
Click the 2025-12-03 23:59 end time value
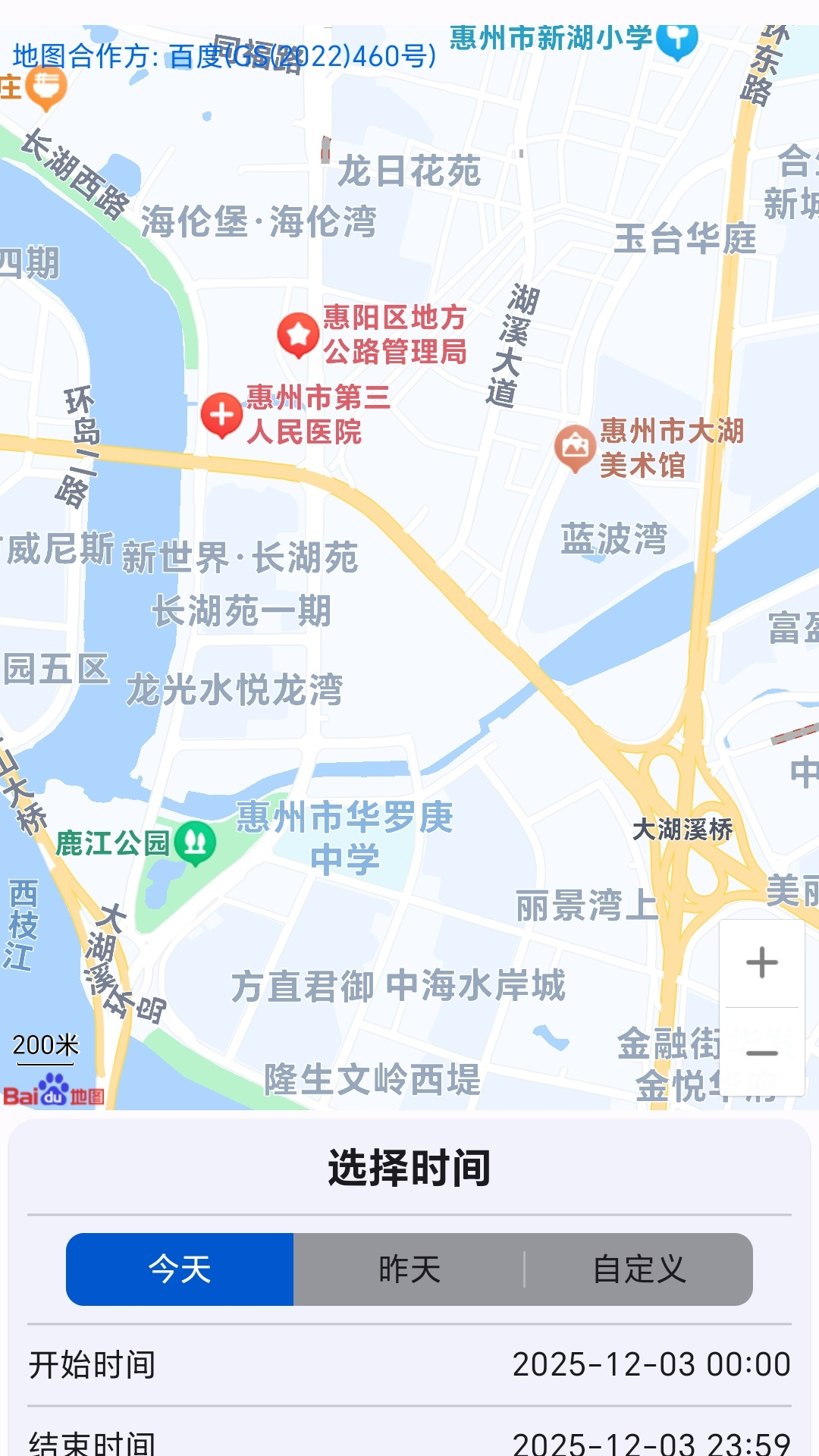651,1442
